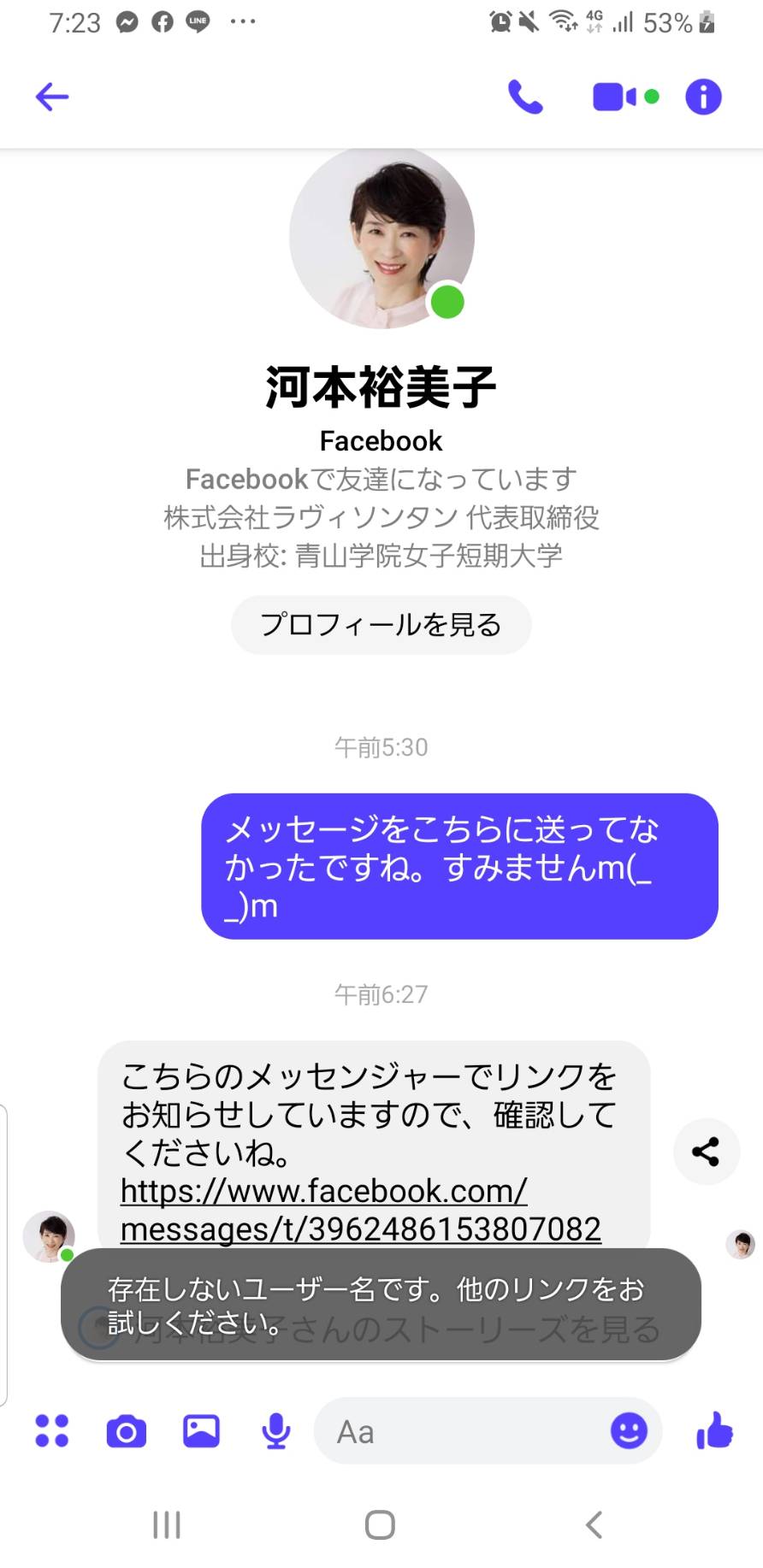Go back using the top arrow

(x=51, y=97)
